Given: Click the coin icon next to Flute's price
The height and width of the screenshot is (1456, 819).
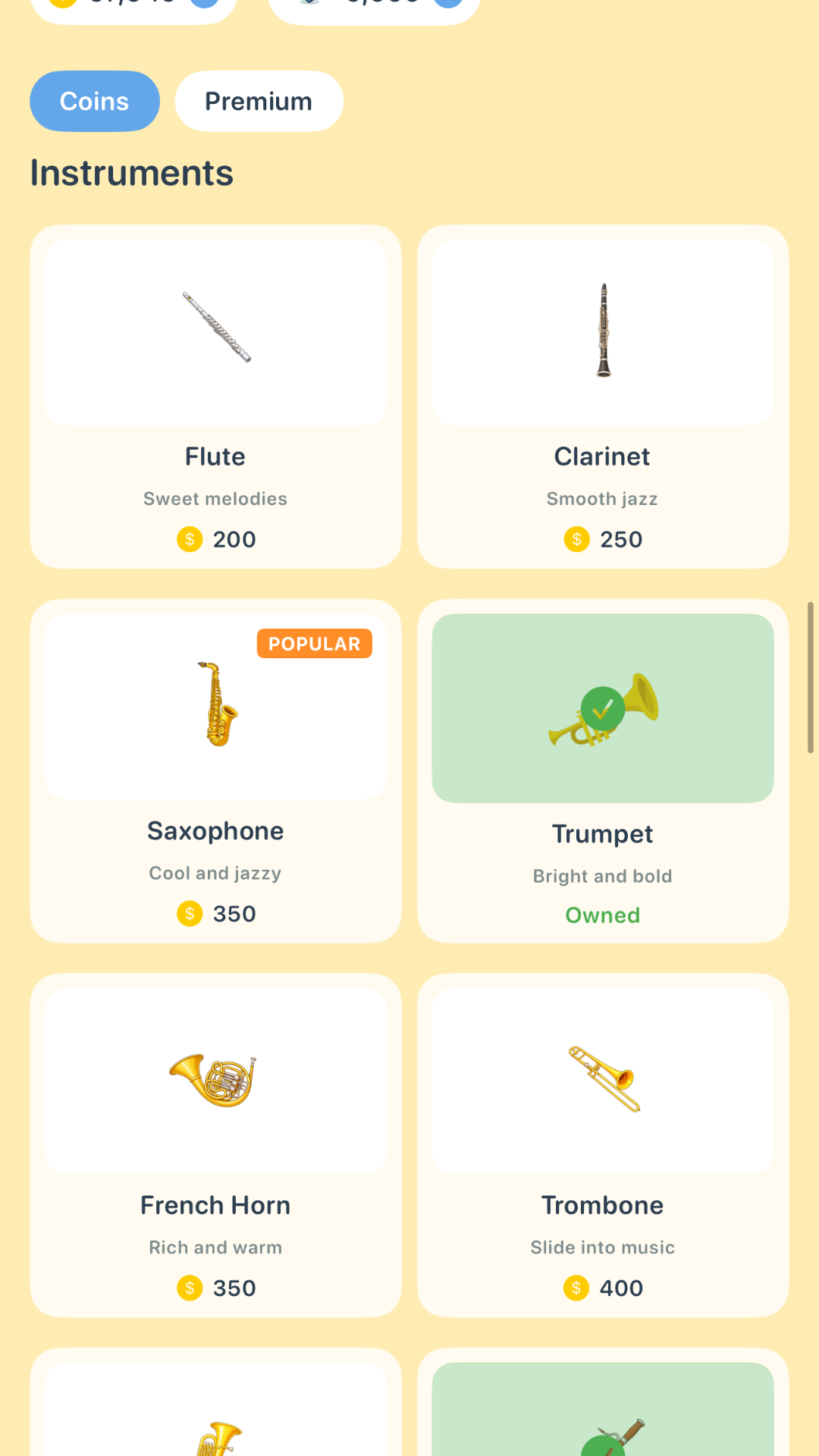Looking at the screenshot, I should tap(188, 540).
